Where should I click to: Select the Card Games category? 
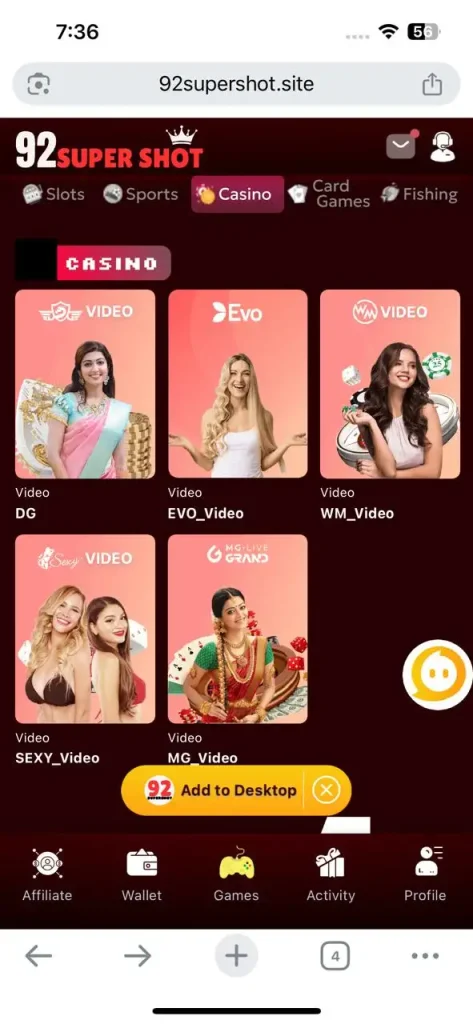[329, 194]
